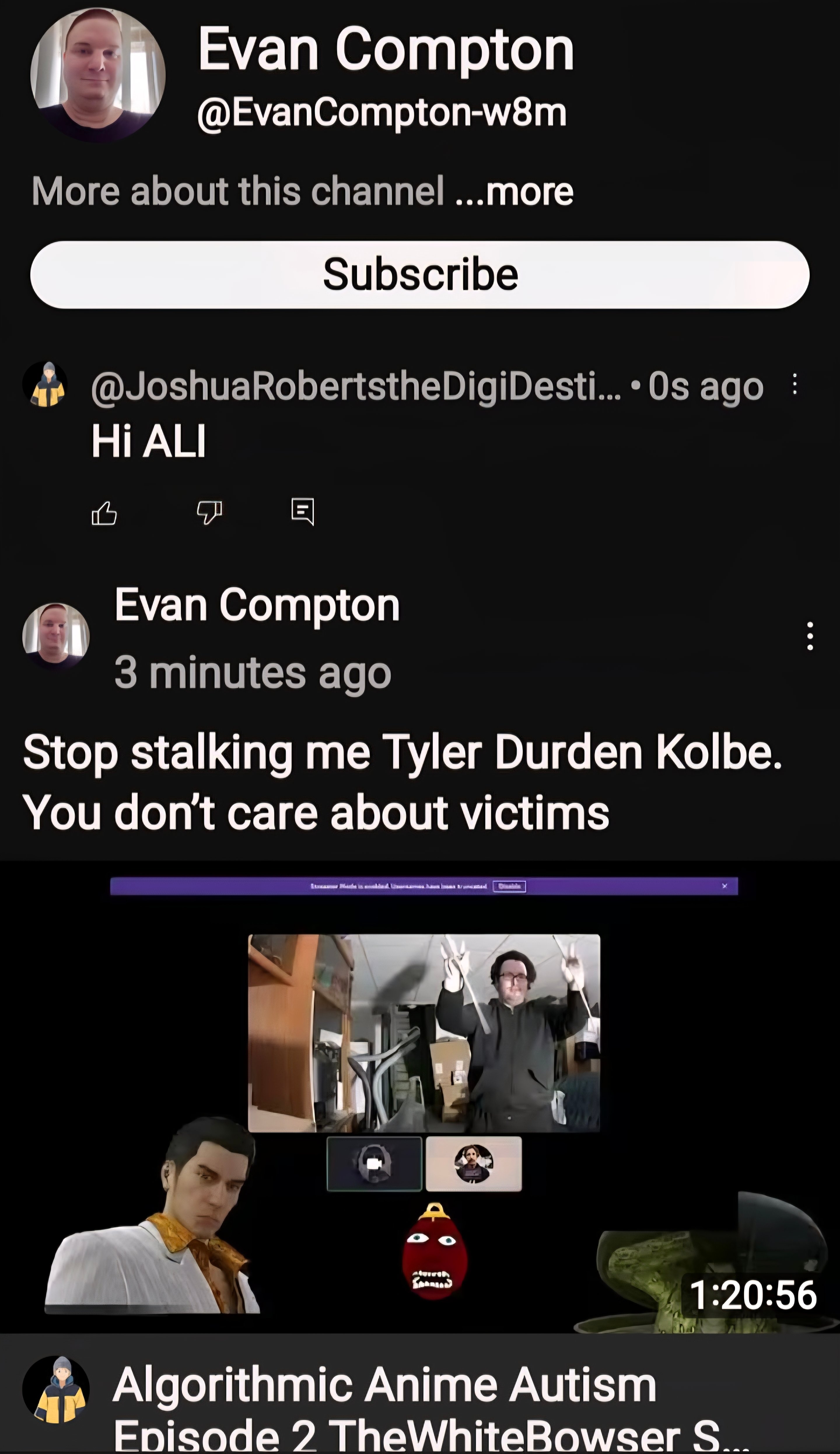Viewport: 840px width, 1454px height.
Task: Like the "Hi ALI" comment
Action: [104, 512]
